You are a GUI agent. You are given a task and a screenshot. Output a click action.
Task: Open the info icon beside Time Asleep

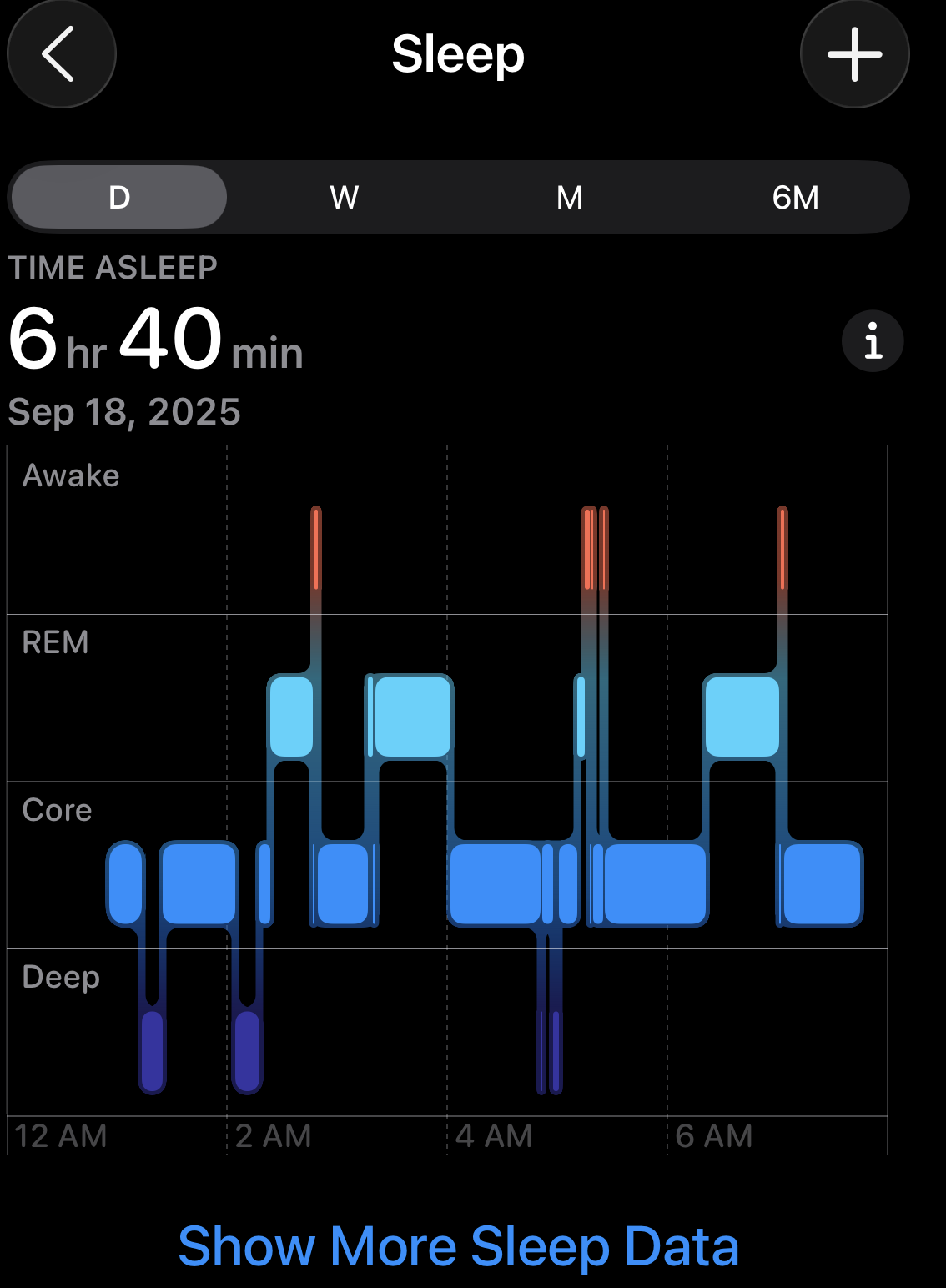click(873, 341)
